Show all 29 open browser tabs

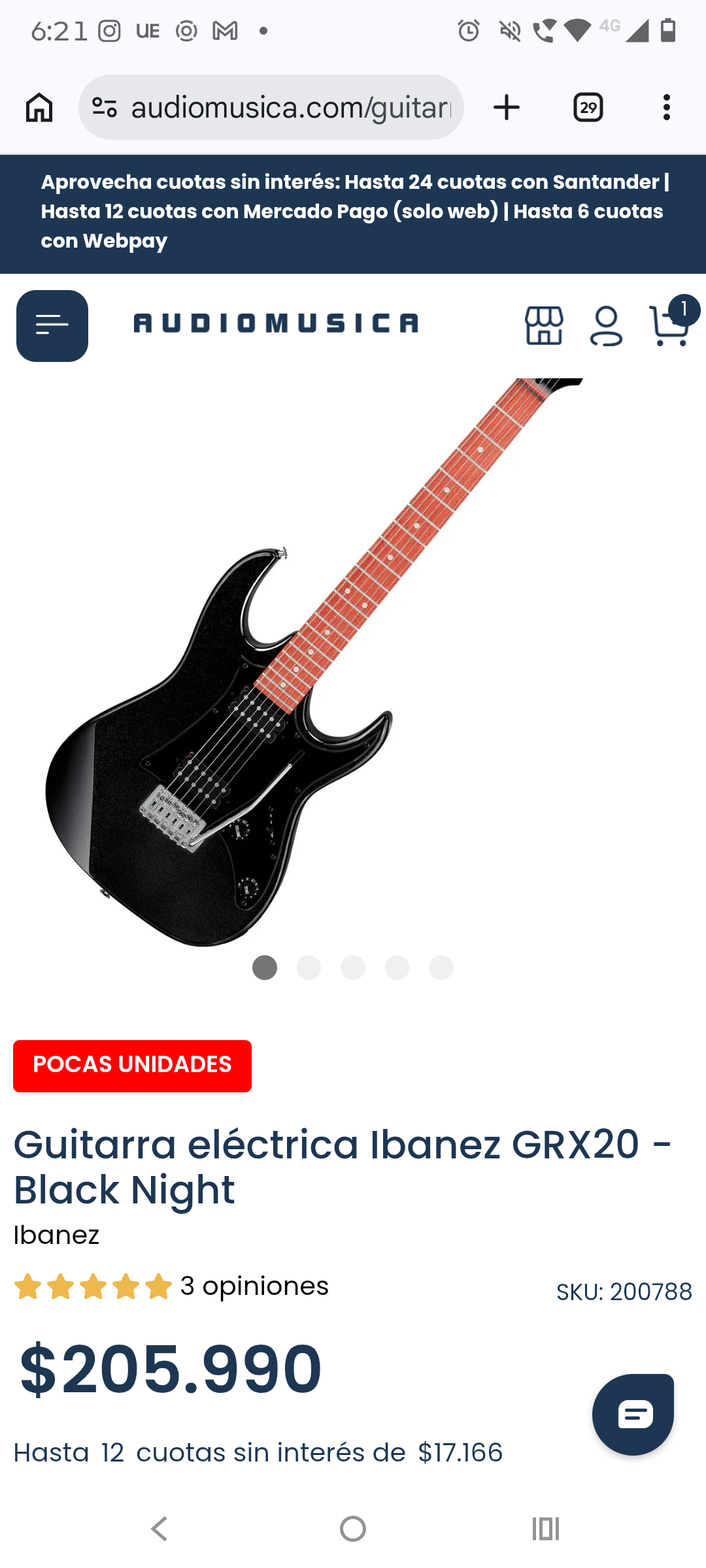(587, 107)
